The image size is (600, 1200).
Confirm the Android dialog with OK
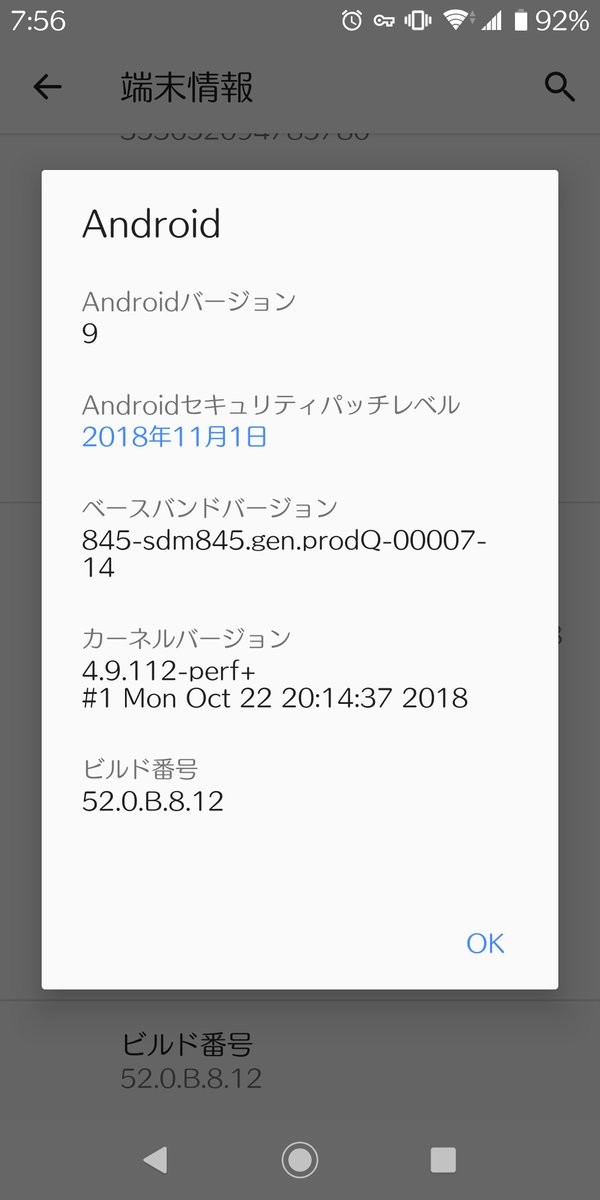coord(485,943)
